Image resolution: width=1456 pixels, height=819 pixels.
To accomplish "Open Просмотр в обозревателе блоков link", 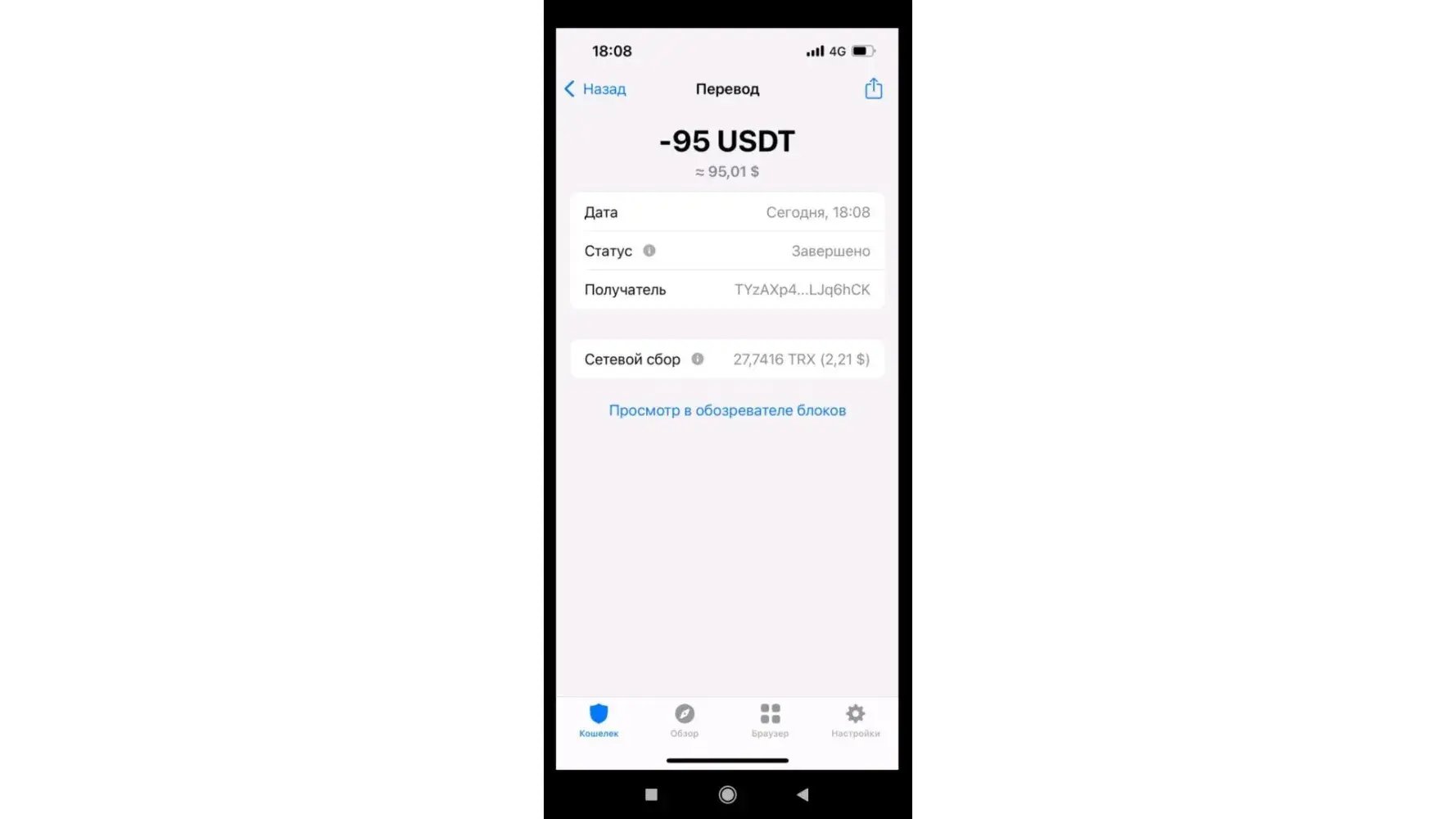I will coord(727,410).
